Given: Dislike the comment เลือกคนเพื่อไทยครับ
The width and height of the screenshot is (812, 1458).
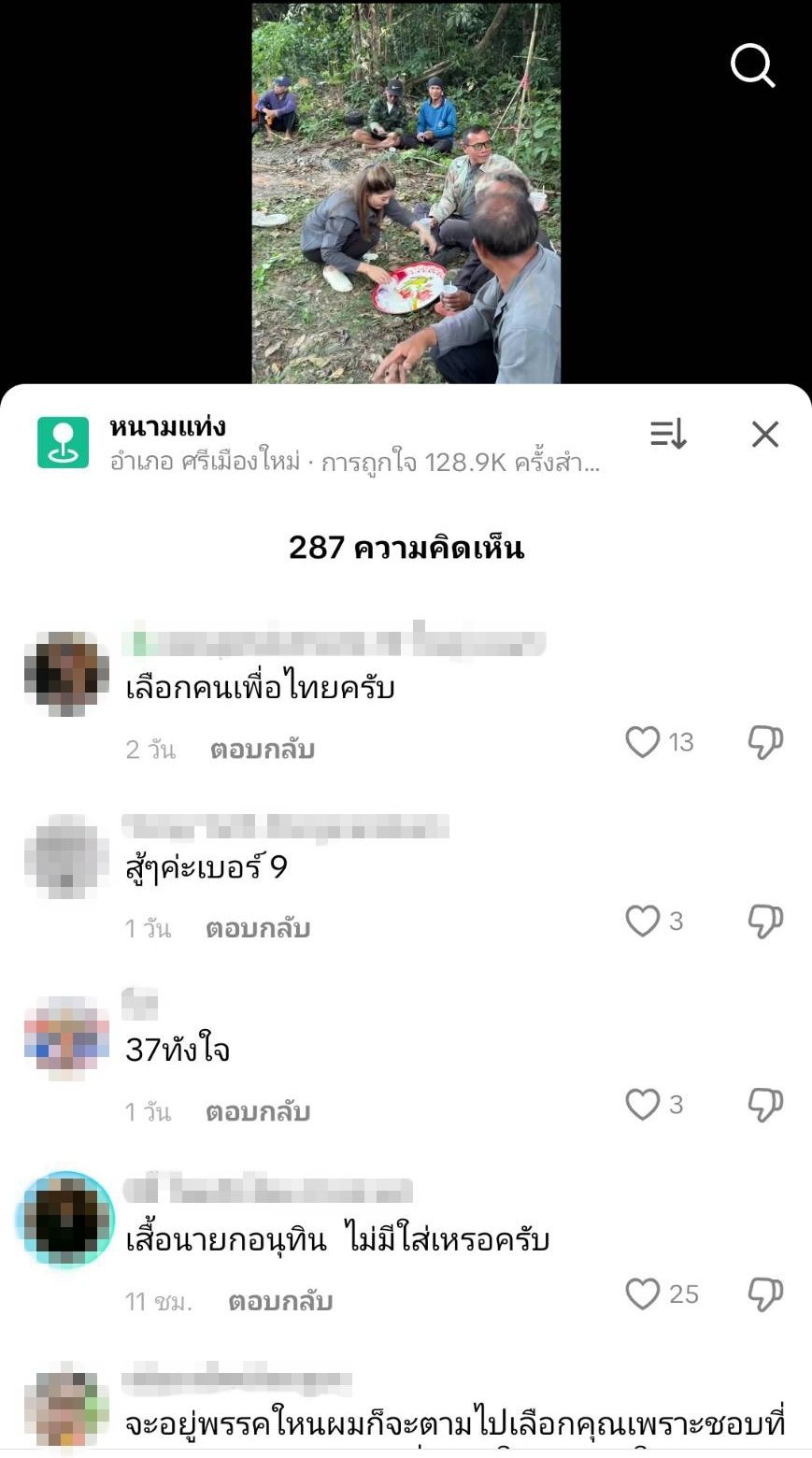Looking at the screenshot, I should coord(765,742).
